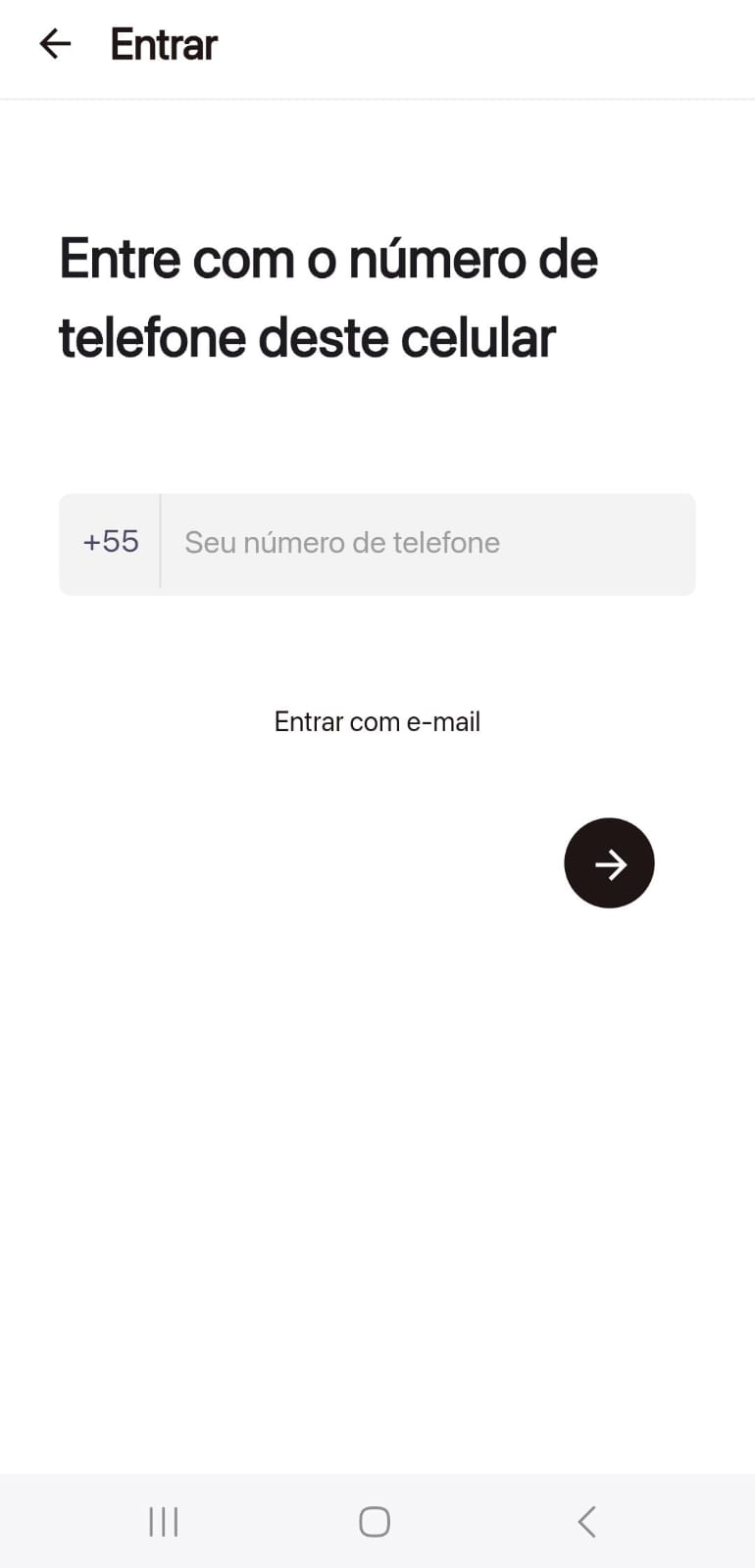Focus the phone number input field

click(x=428, y=543)
